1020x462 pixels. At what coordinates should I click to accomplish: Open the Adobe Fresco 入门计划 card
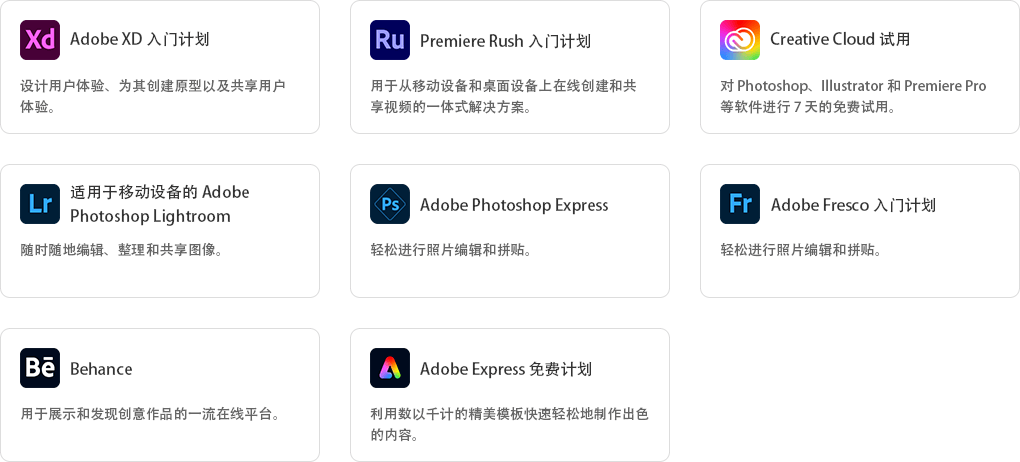click(x=859, y=230)
